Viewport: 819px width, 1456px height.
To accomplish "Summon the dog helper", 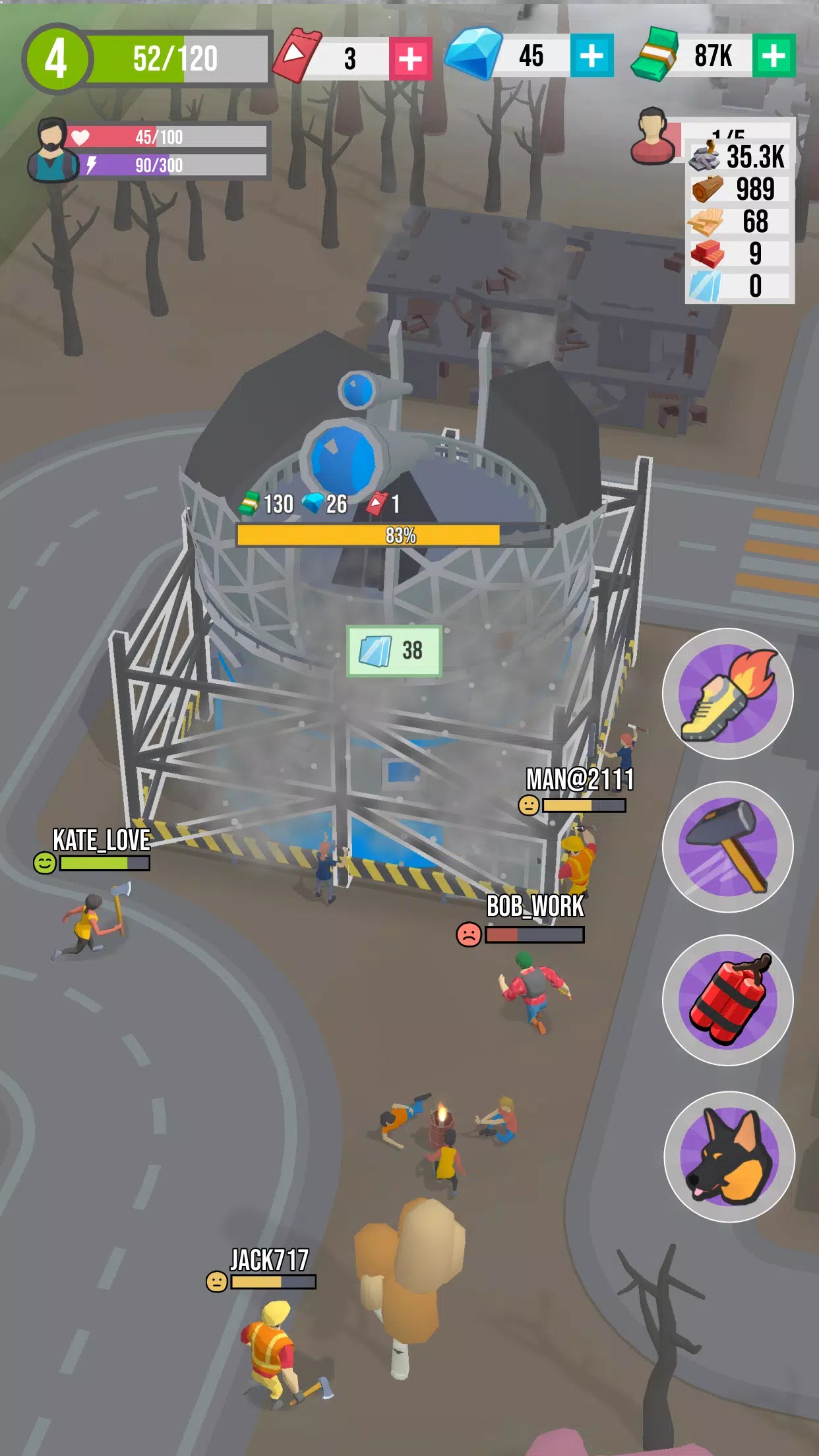I will pyautogui.click(x=729, y=1157).
